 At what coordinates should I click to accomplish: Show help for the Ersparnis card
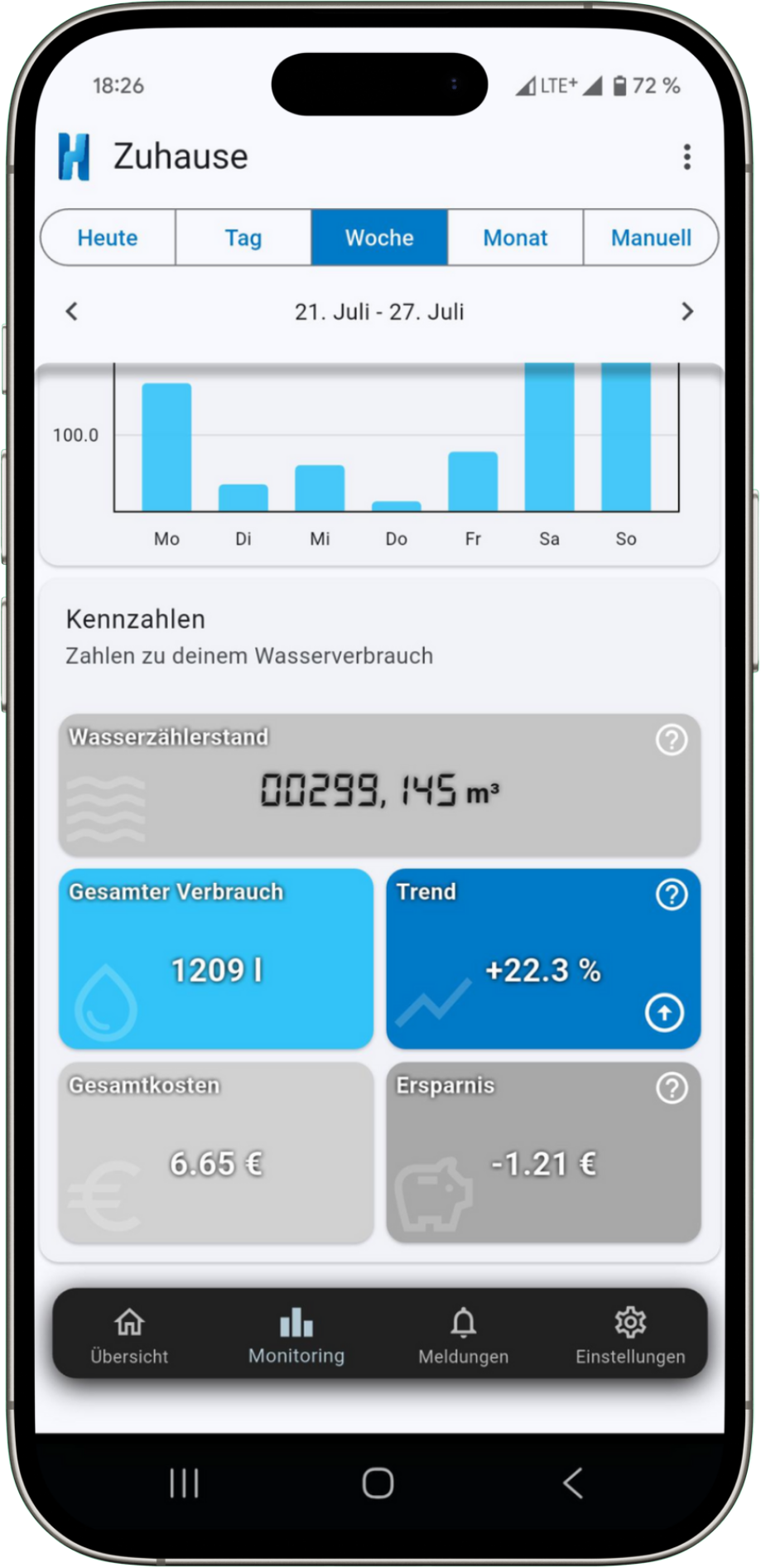point(671,1088)
